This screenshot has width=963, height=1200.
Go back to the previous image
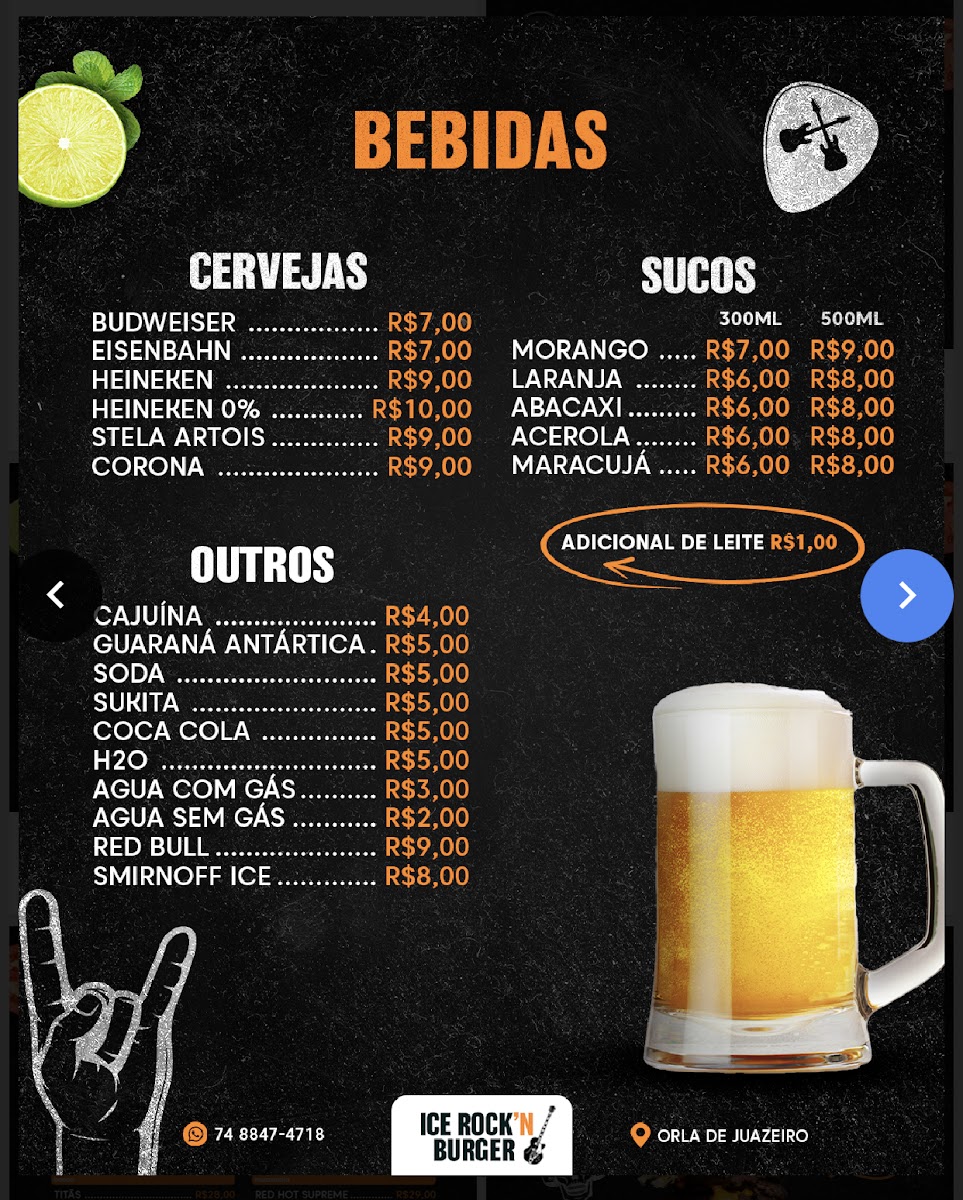(x=56, y=595)
